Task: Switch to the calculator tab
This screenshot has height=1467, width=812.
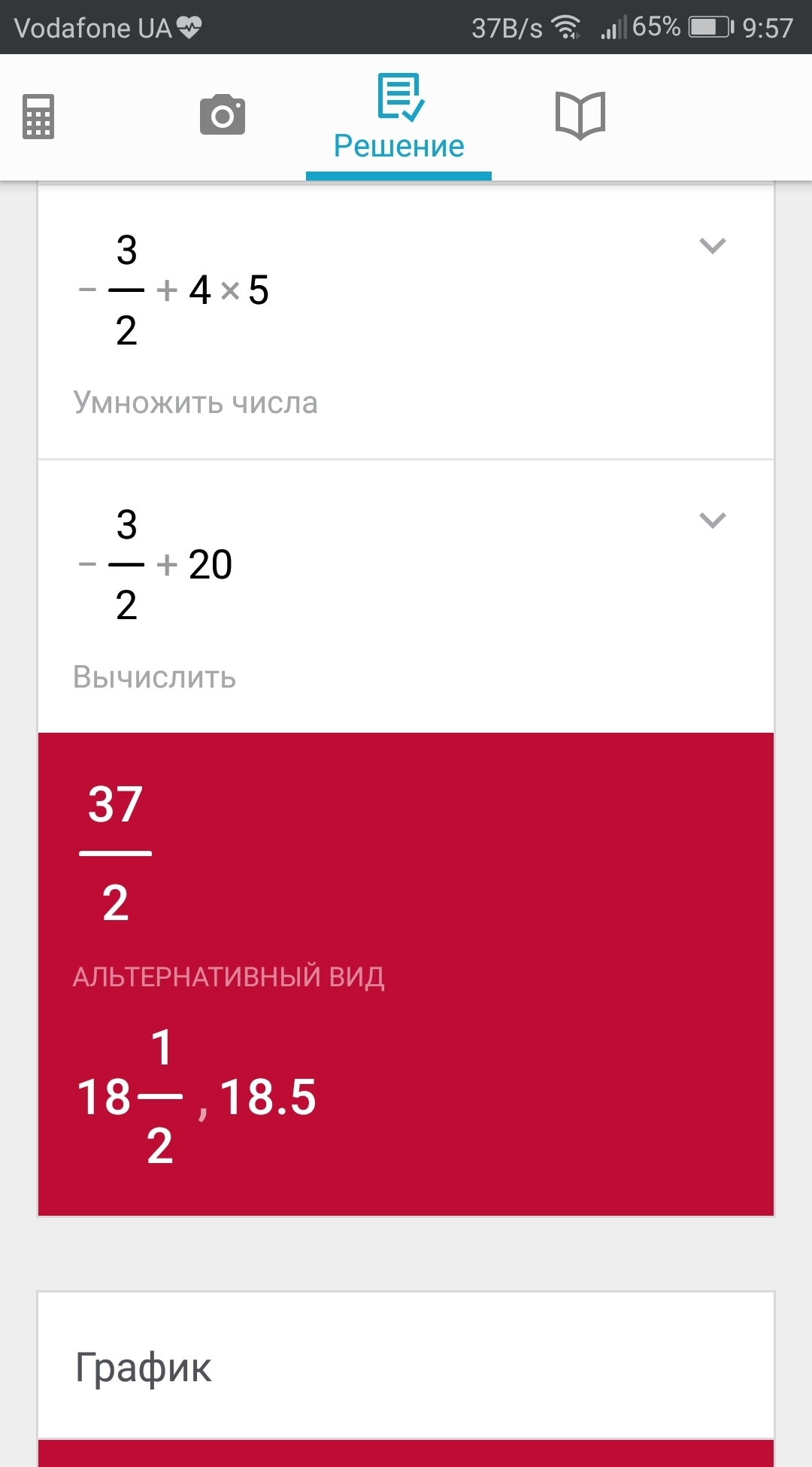Action: 38,117
